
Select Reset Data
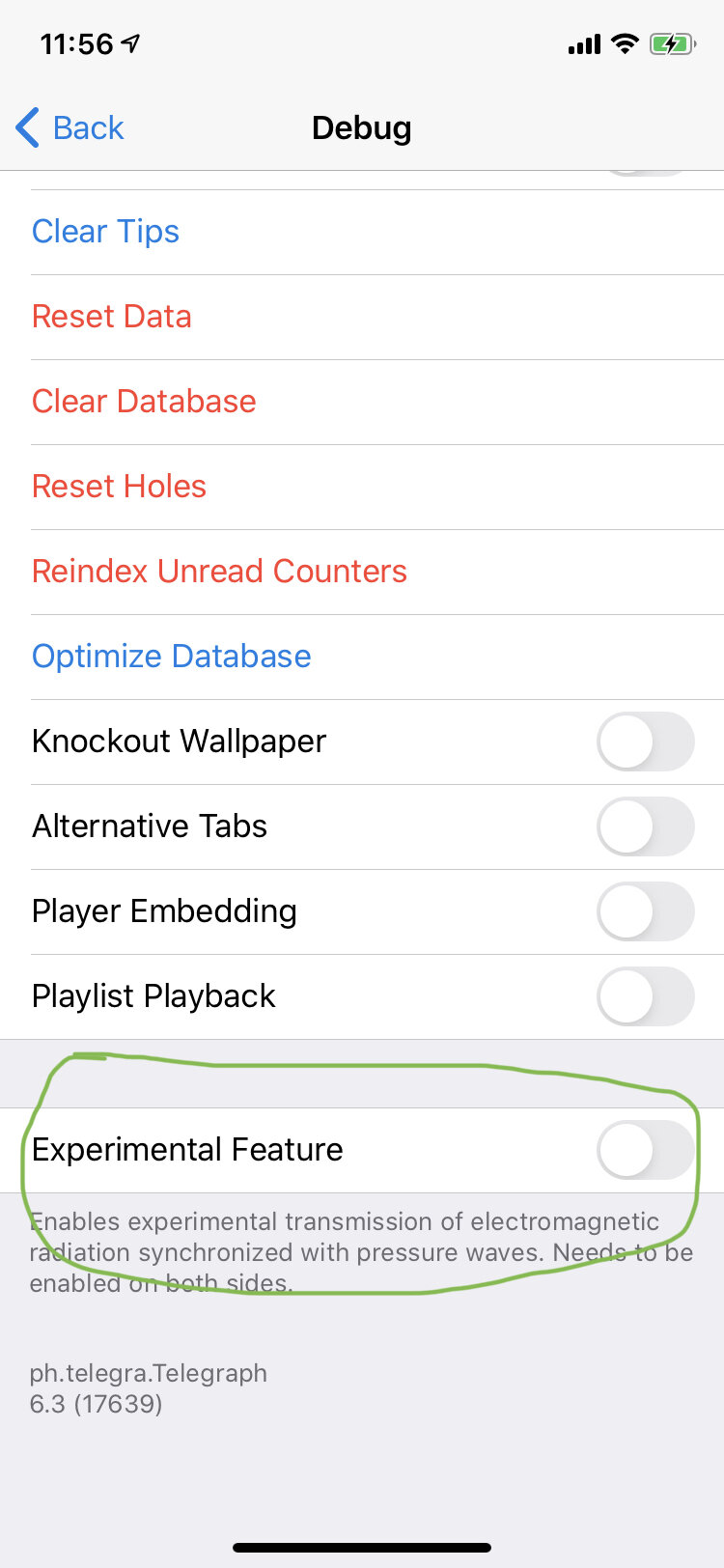click(362, 317)
